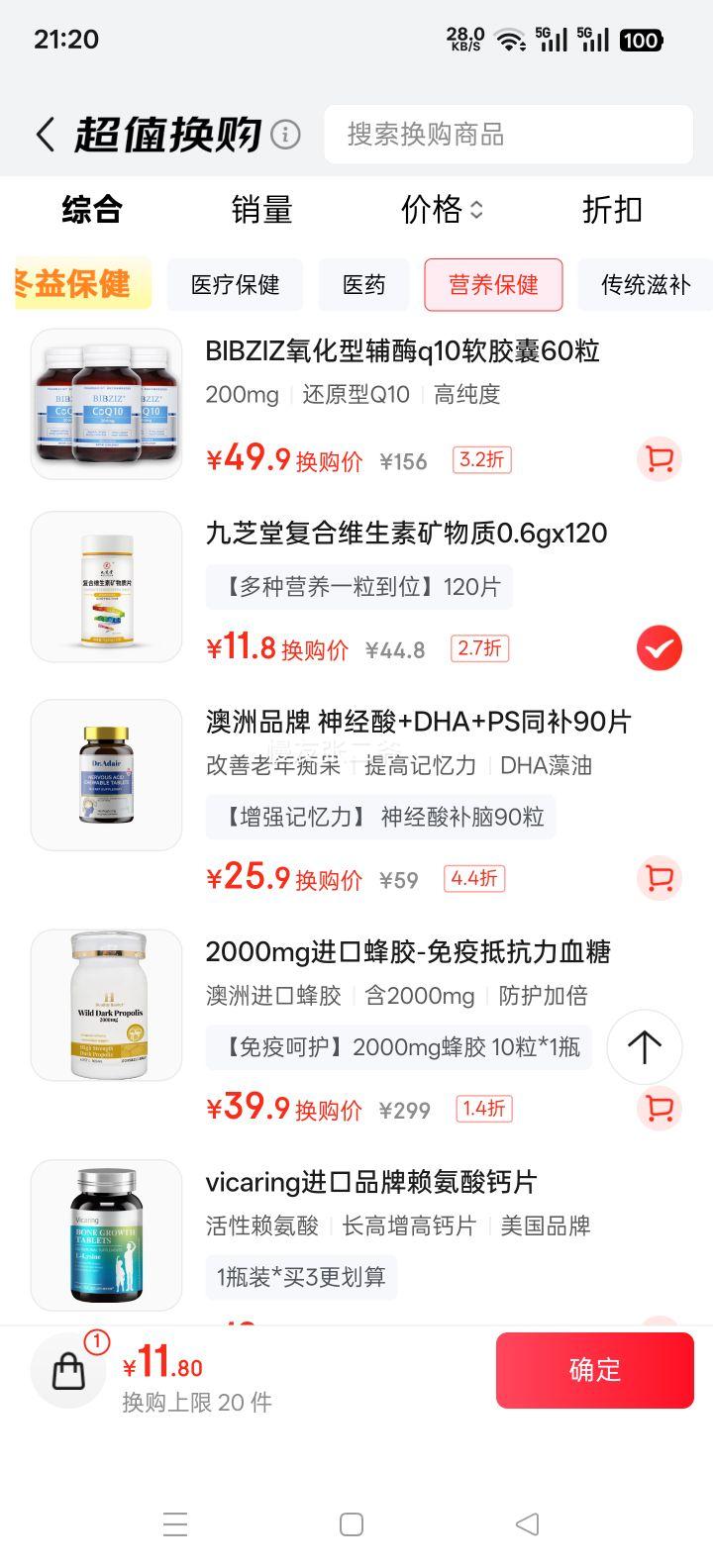
Task: Select the 营养保健 filter chip
Action: (x=494, y=285)
